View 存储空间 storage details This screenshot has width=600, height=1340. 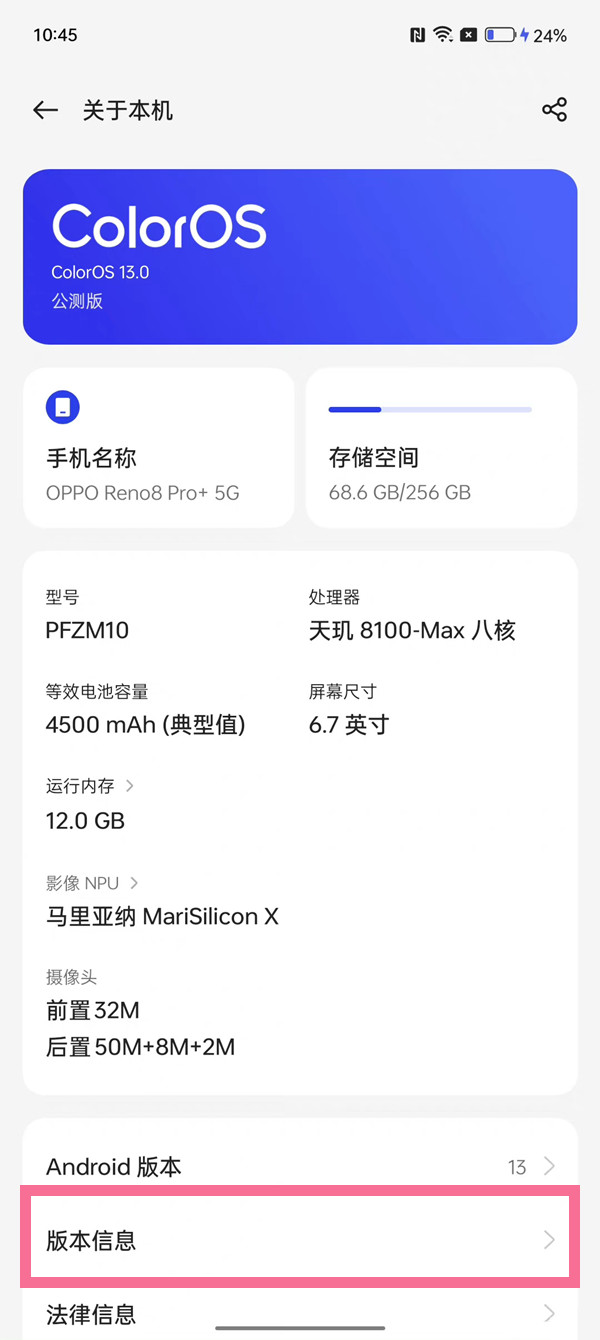click(x=441, y=448)
